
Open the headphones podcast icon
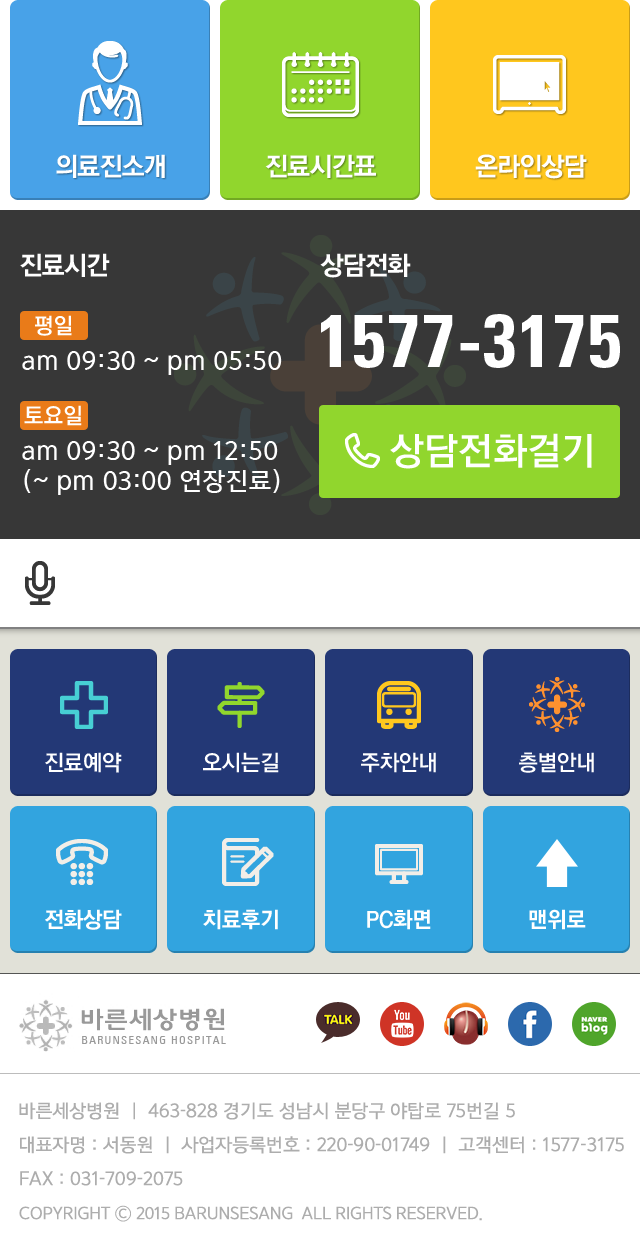click(466, 1024)
